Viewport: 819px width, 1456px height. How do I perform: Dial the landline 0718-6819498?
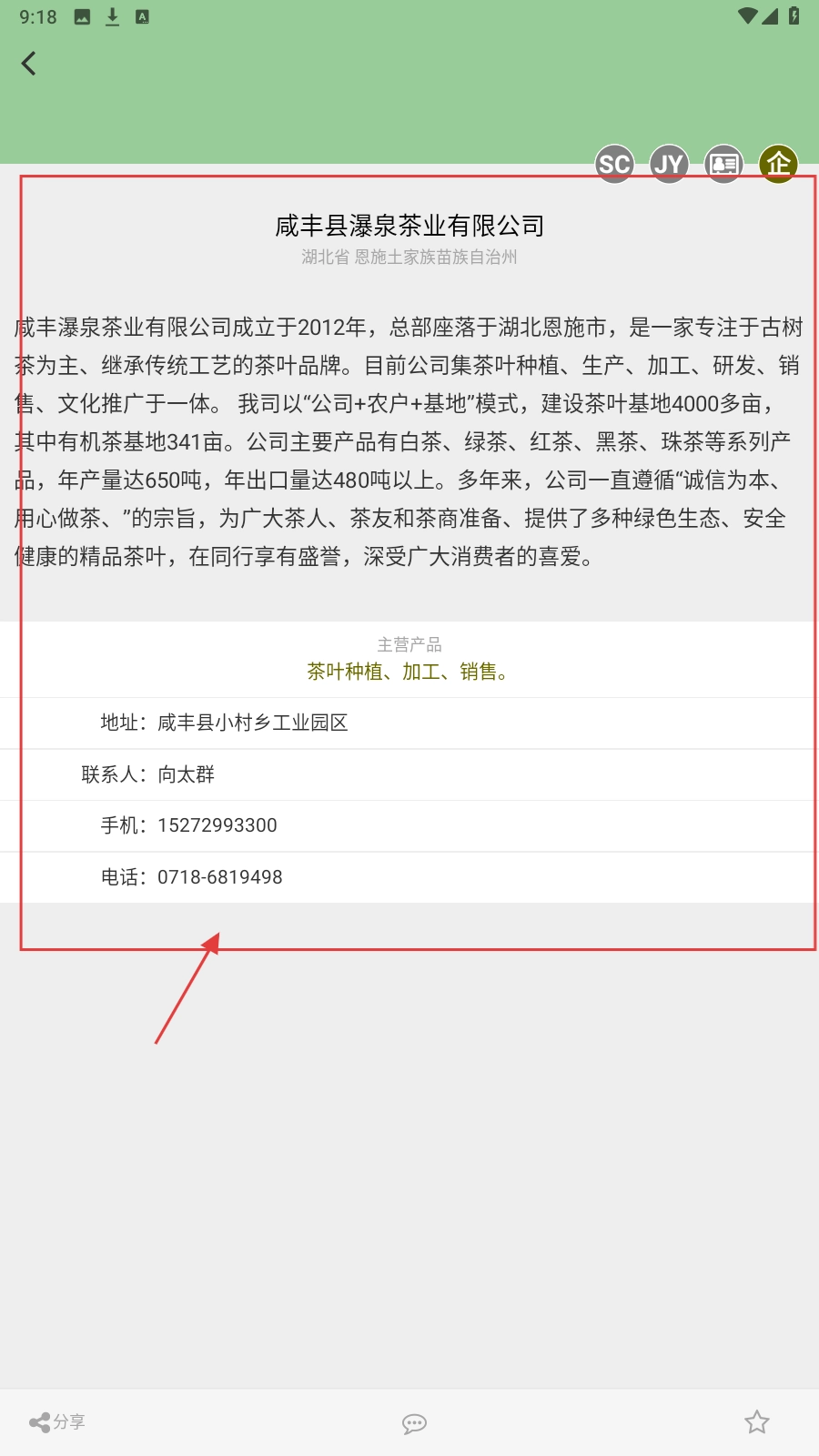[220, 877]
